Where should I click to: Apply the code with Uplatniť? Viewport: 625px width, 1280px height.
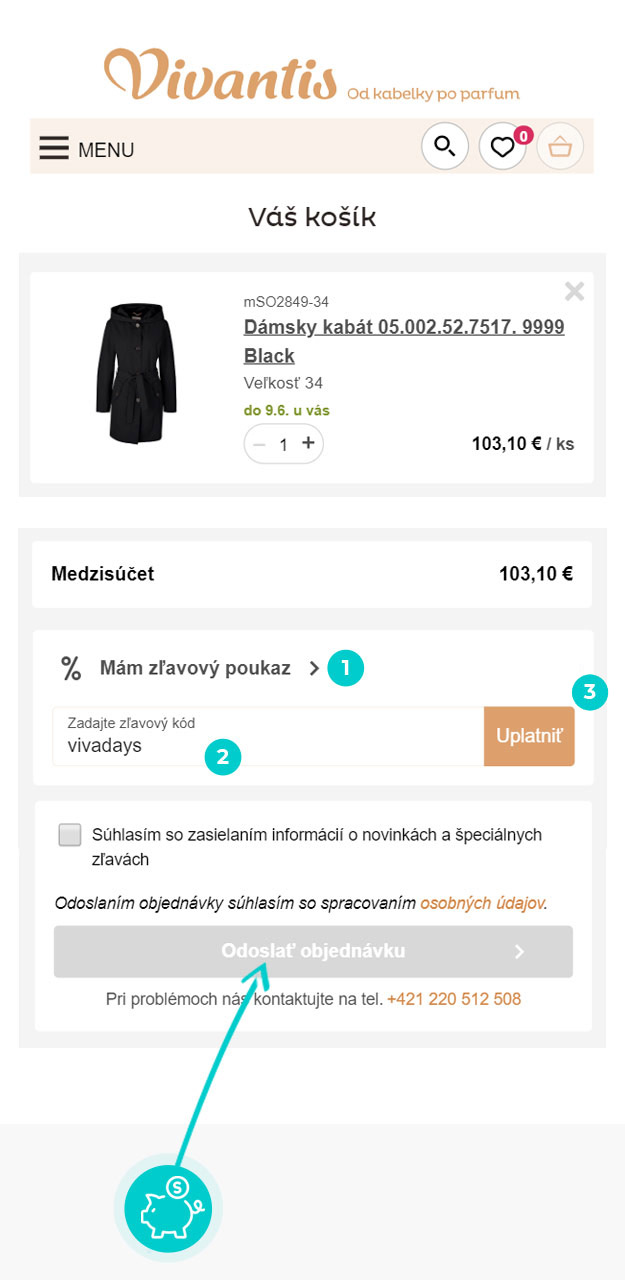(529, 737)
